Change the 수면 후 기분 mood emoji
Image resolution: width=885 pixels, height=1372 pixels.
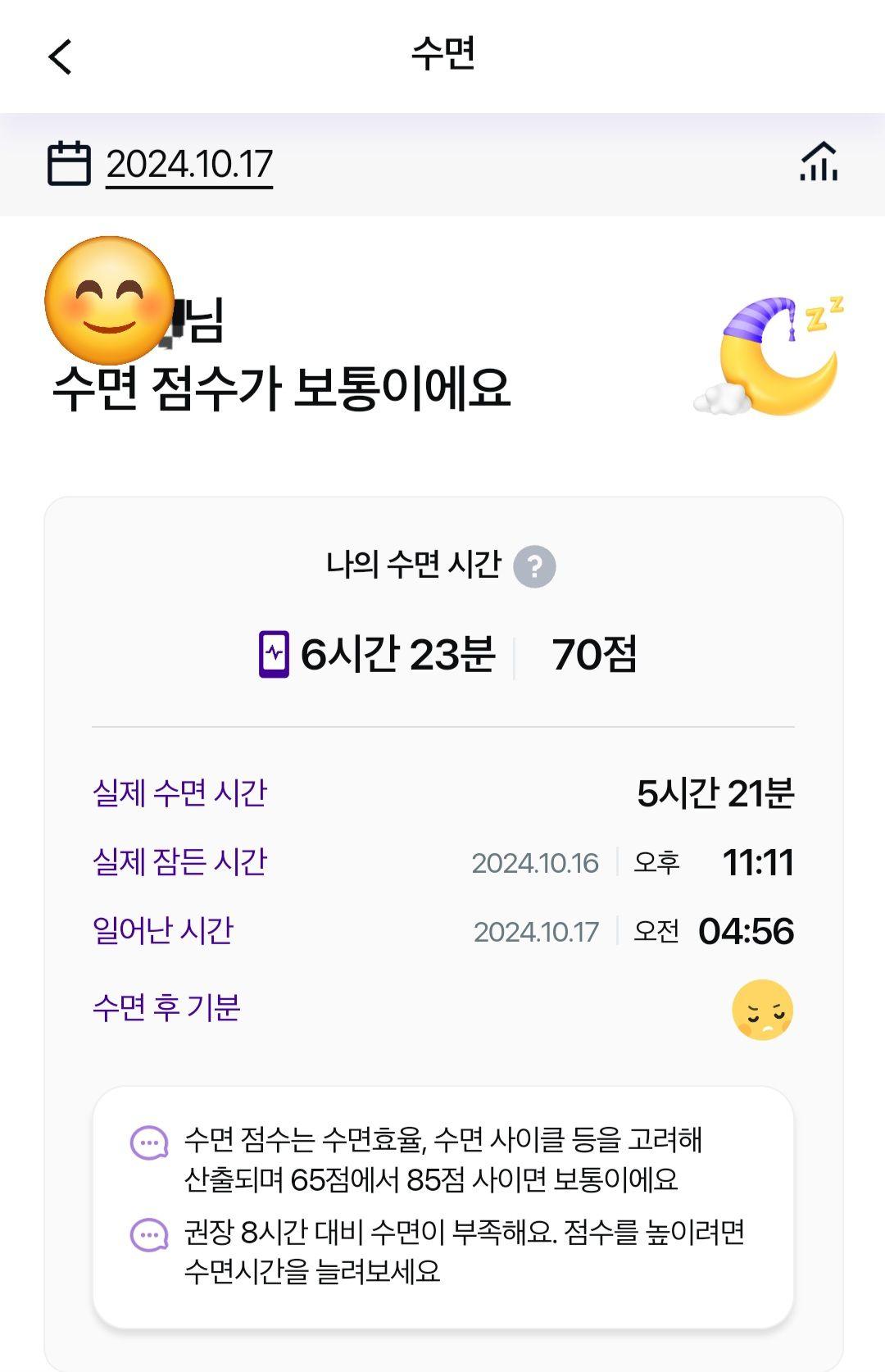click(762, 1010)
